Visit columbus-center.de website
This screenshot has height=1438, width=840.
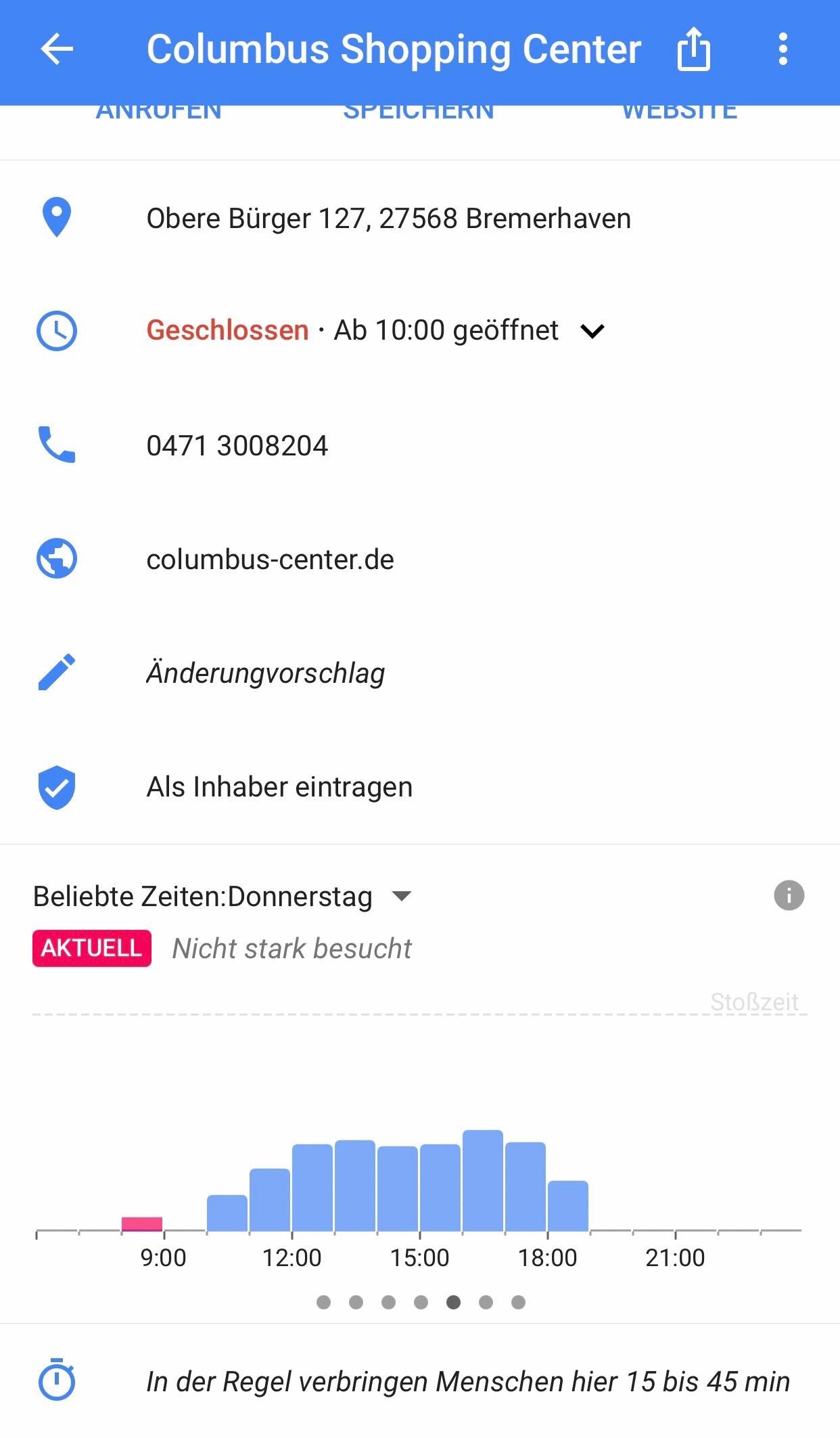point(270,560)
